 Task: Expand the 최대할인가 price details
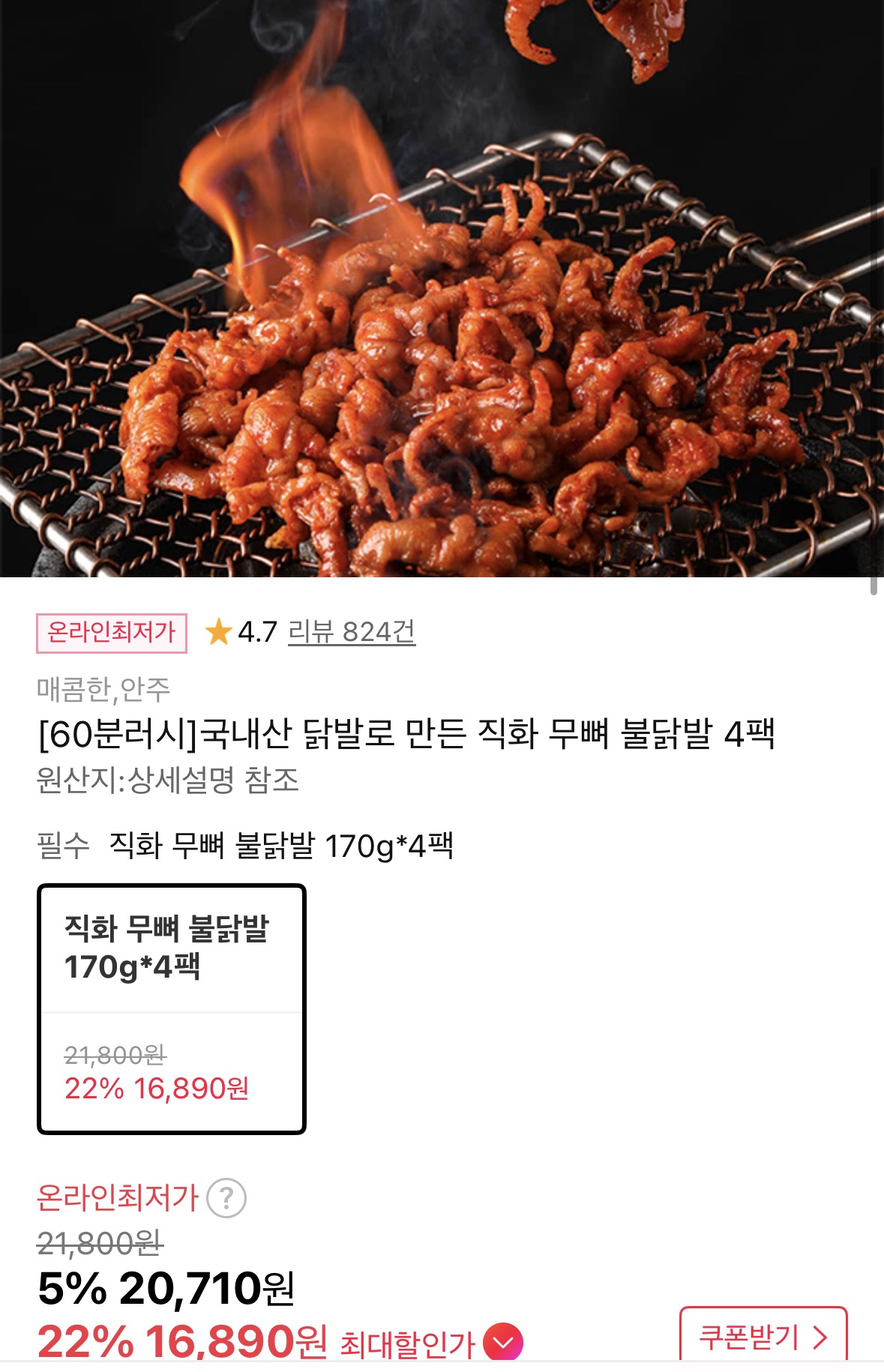point(503,1342)
